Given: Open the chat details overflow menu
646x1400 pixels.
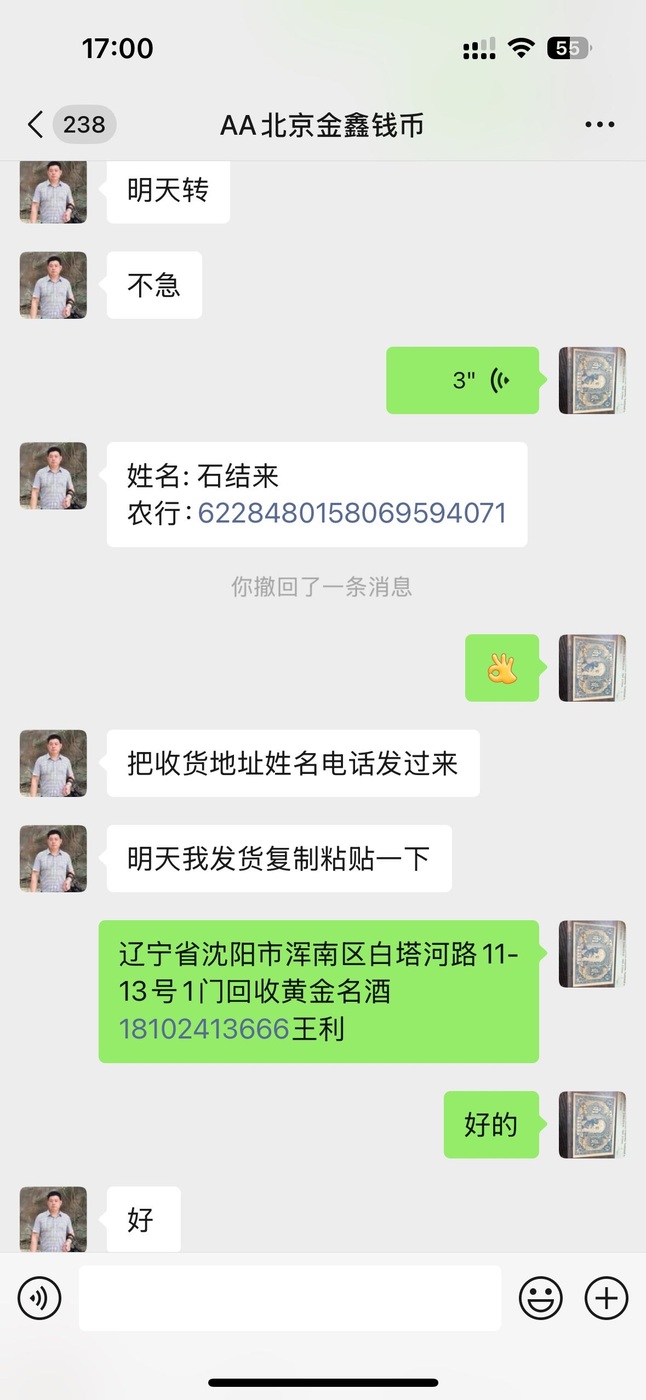Looking at the screenshot, I should (599, 125).
